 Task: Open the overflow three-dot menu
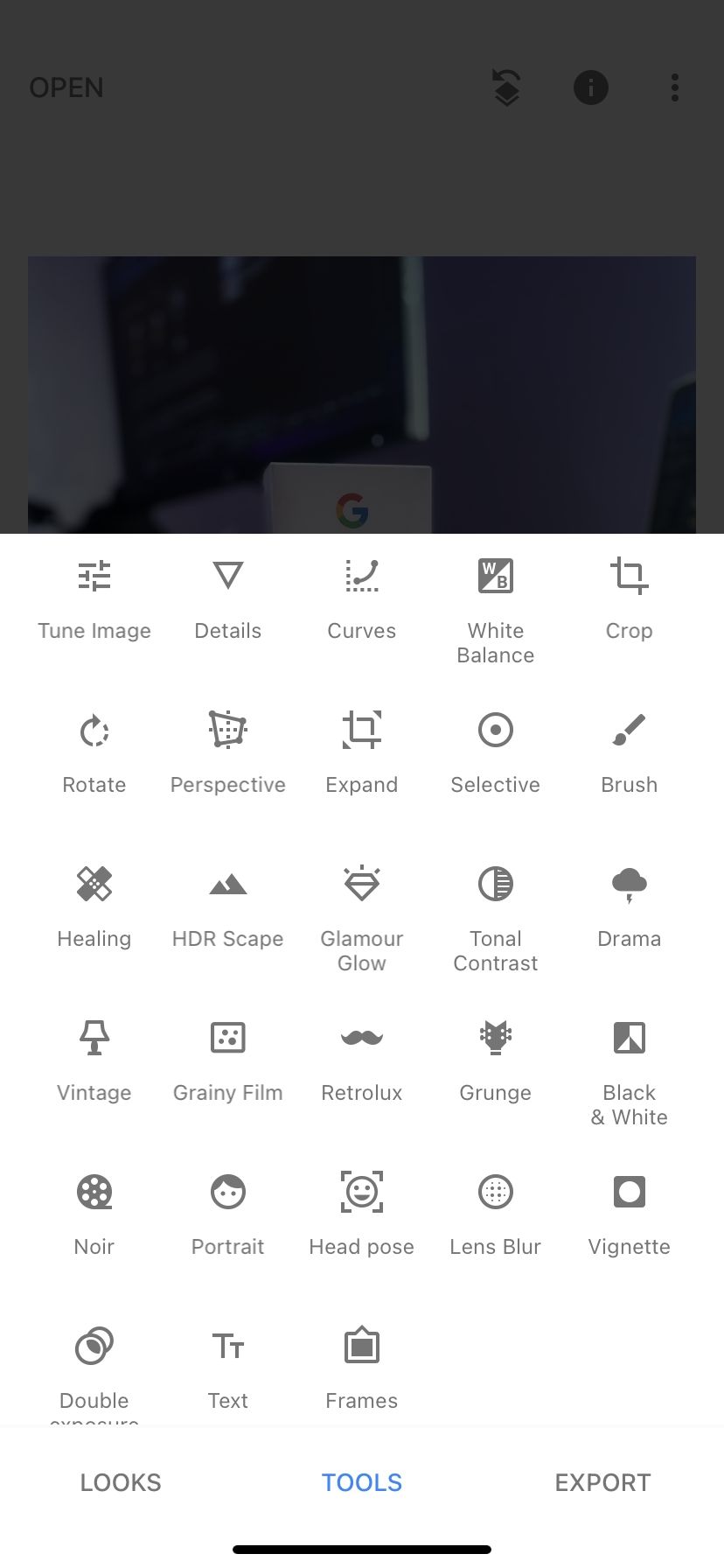click(x=674, y=87)
